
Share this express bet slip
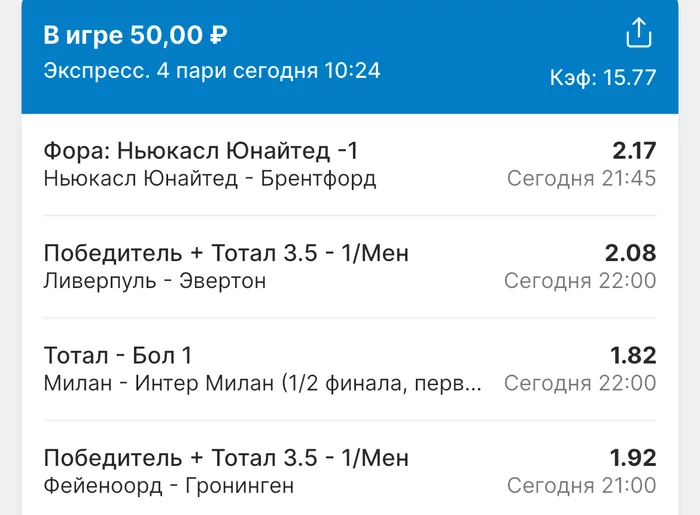638,35
